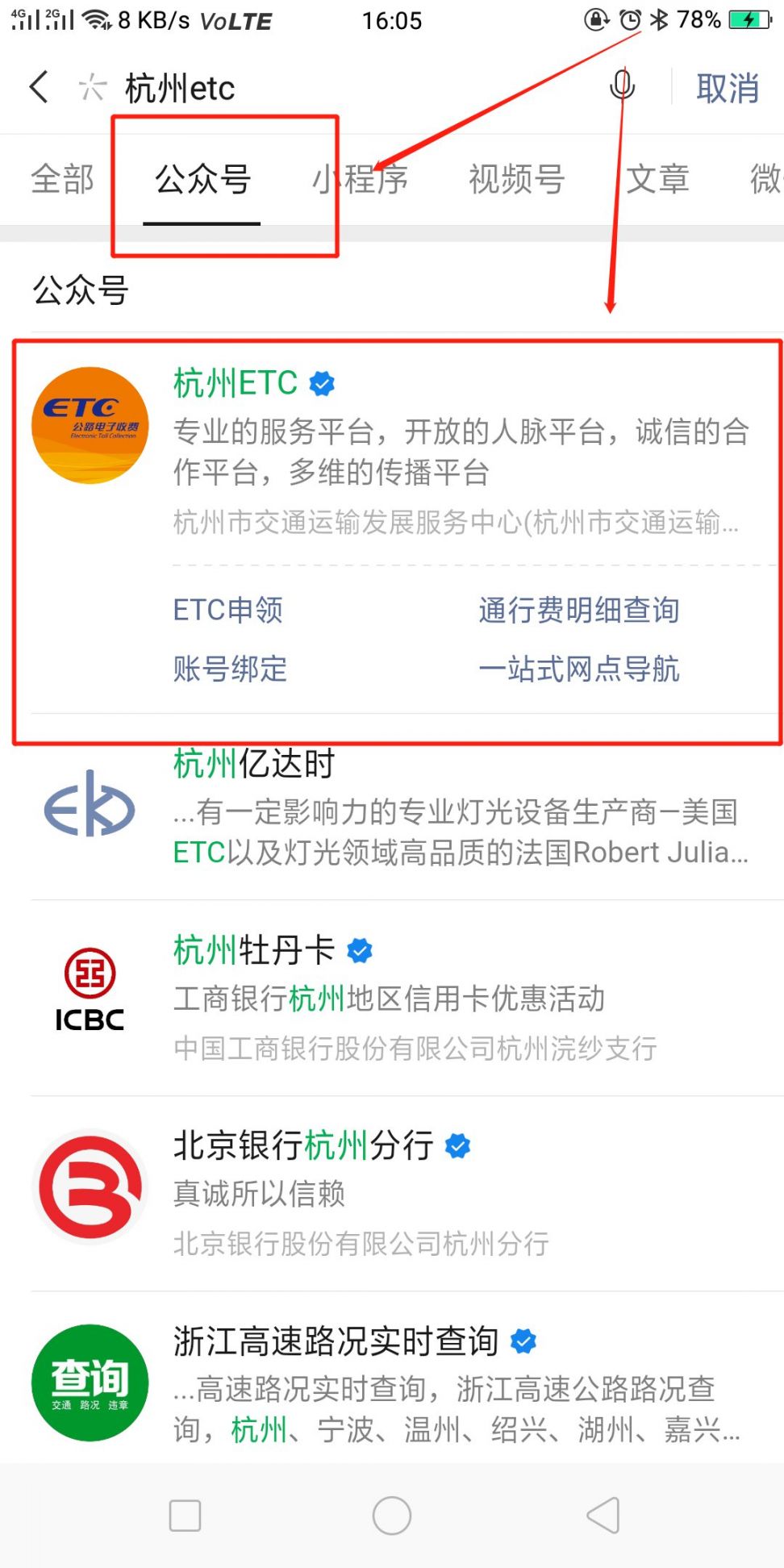
Task: Tap the system home button
Action: tap(392, 1516)
